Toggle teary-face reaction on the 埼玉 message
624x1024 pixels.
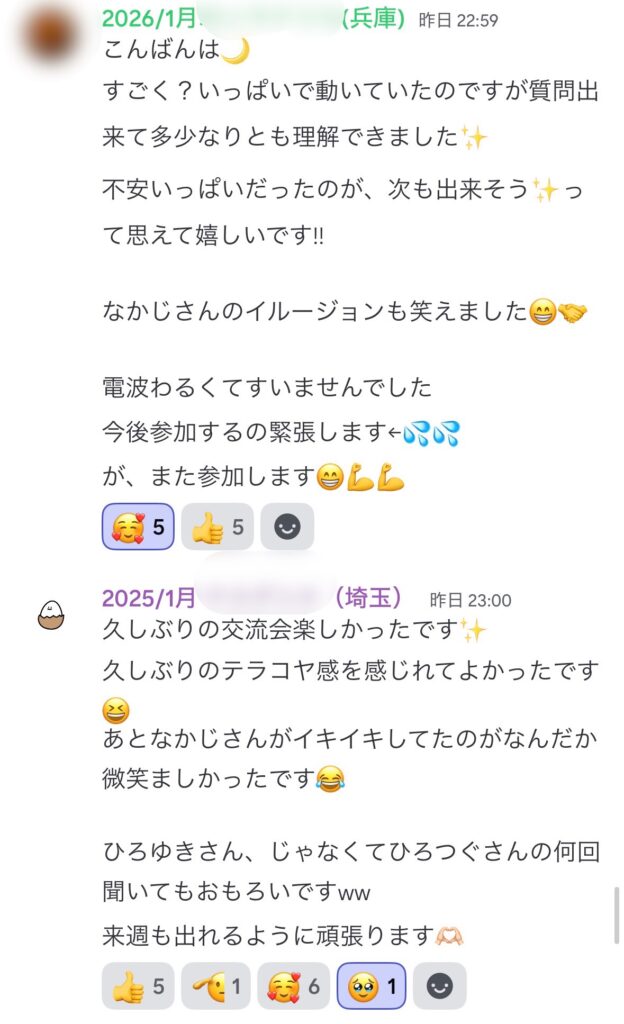pos(371,987)
